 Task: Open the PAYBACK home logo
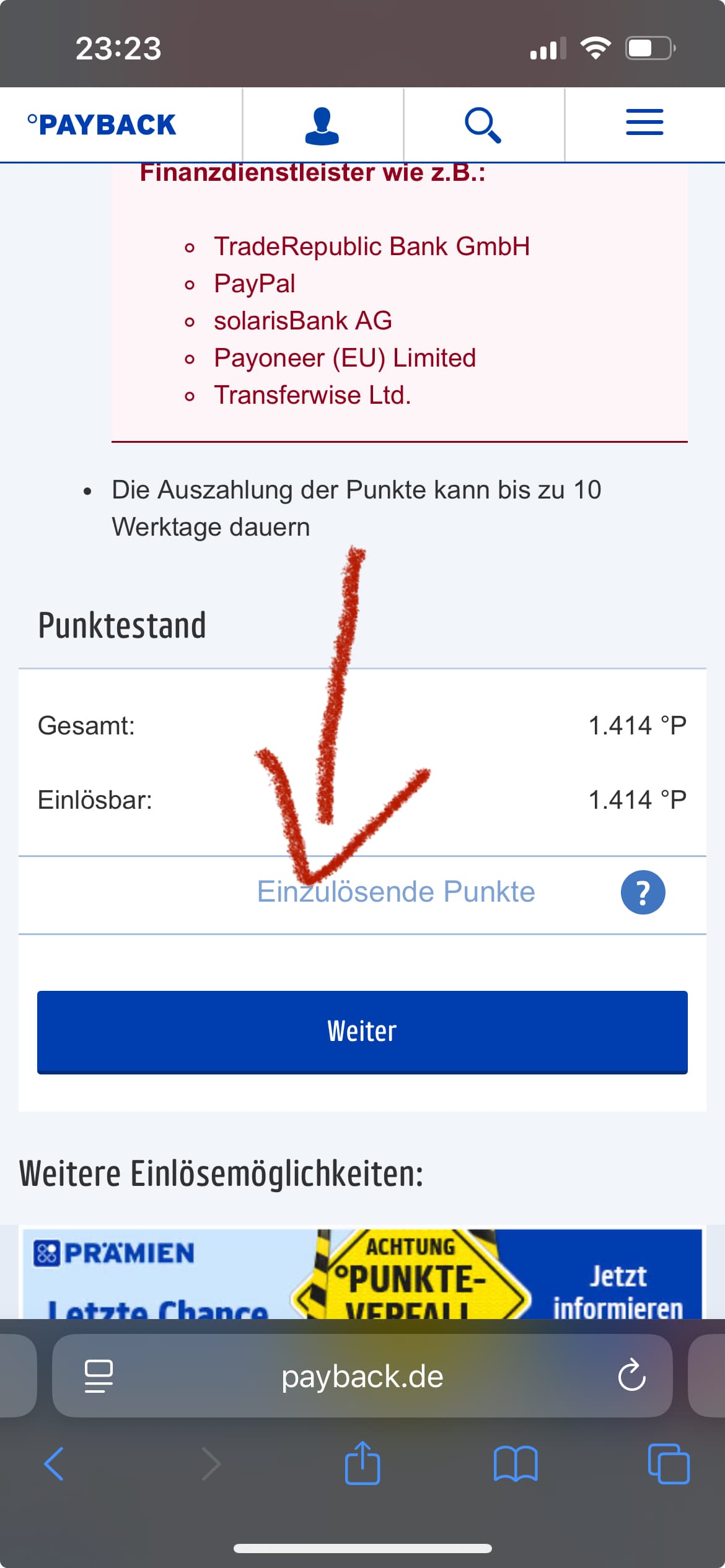[x=102, y=124]
